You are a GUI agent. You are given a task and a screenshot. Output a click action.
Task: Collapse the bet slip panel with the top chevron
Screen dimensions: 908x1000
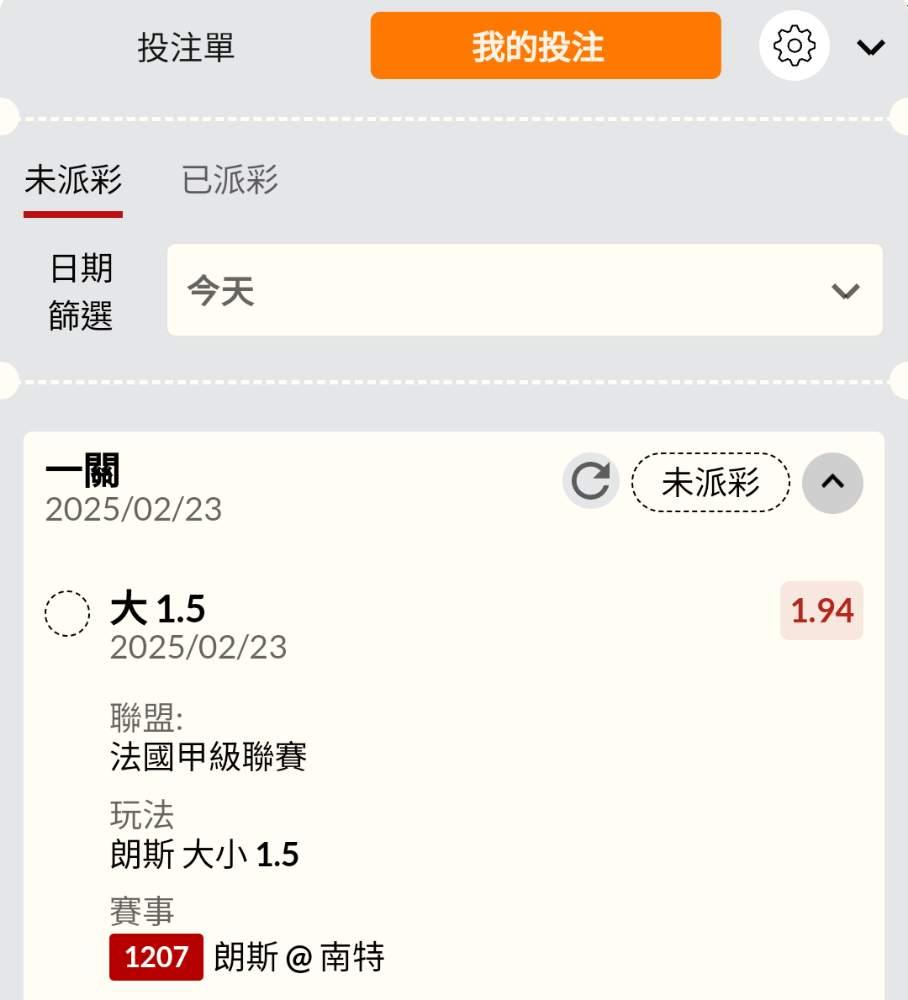pyautogui.click(x=870, y=47)
